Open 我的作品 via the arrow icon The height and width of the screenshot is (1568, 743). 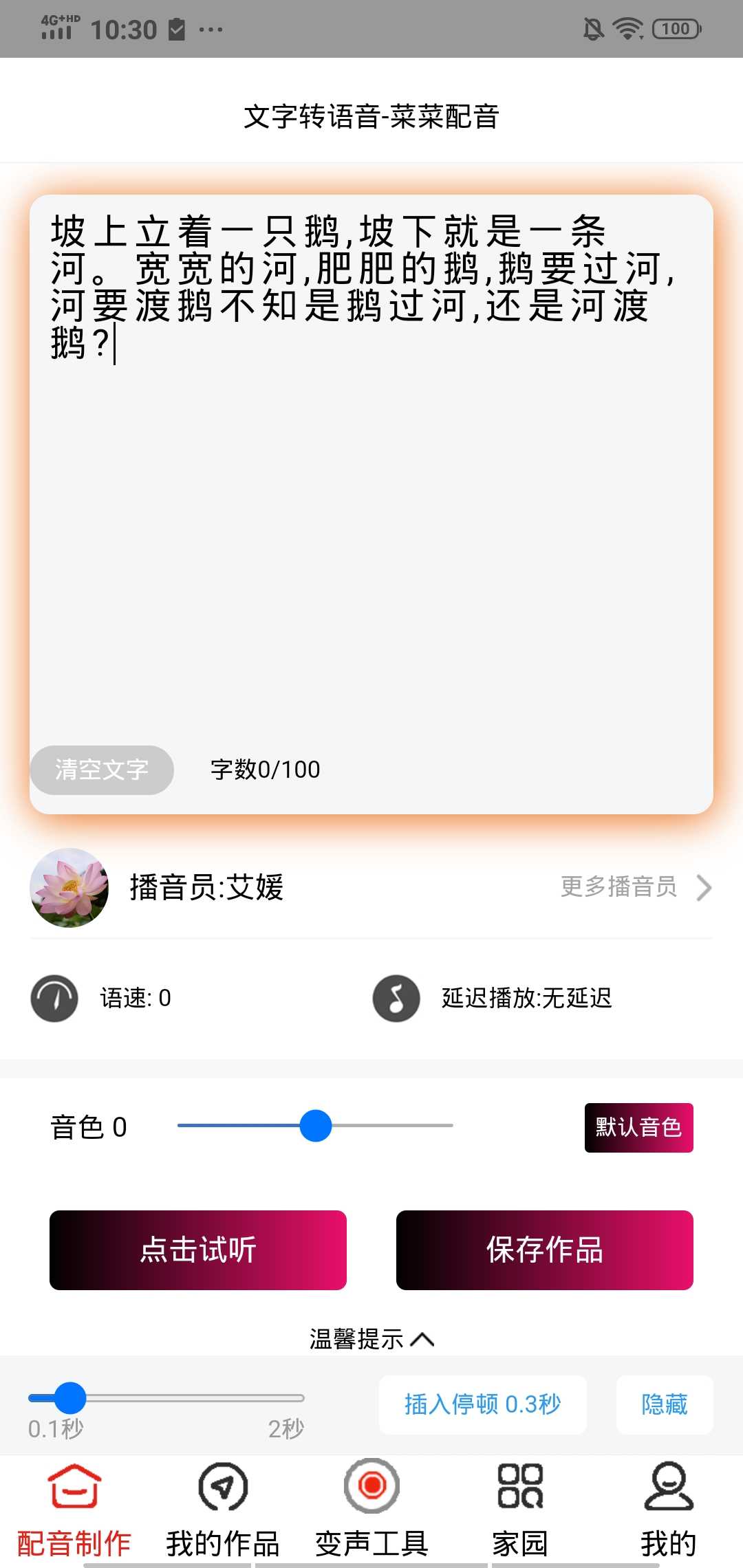coord(222,1485)
